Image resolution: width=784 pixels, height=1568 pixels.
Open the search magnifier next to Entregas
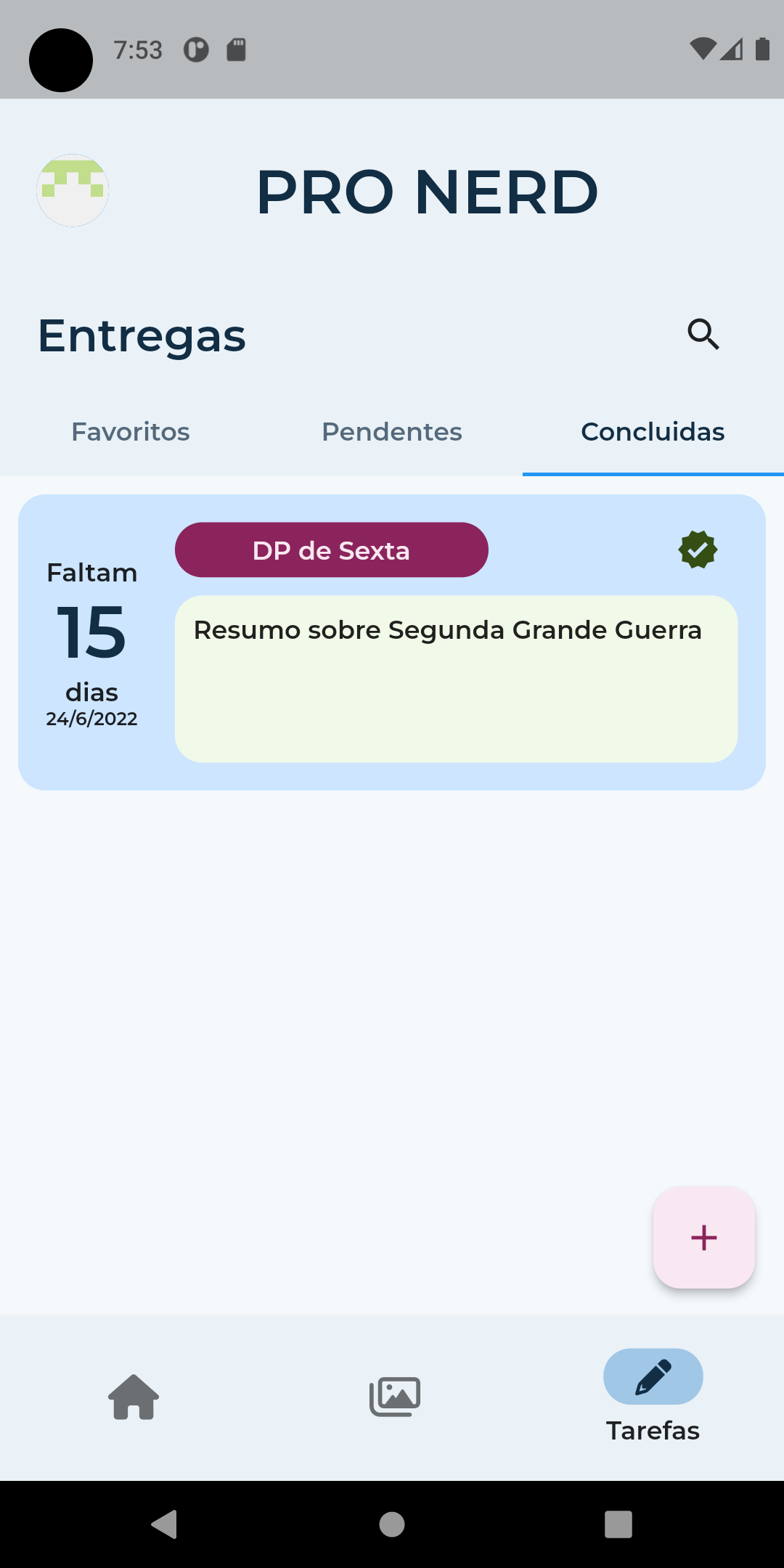click(703, 335)
